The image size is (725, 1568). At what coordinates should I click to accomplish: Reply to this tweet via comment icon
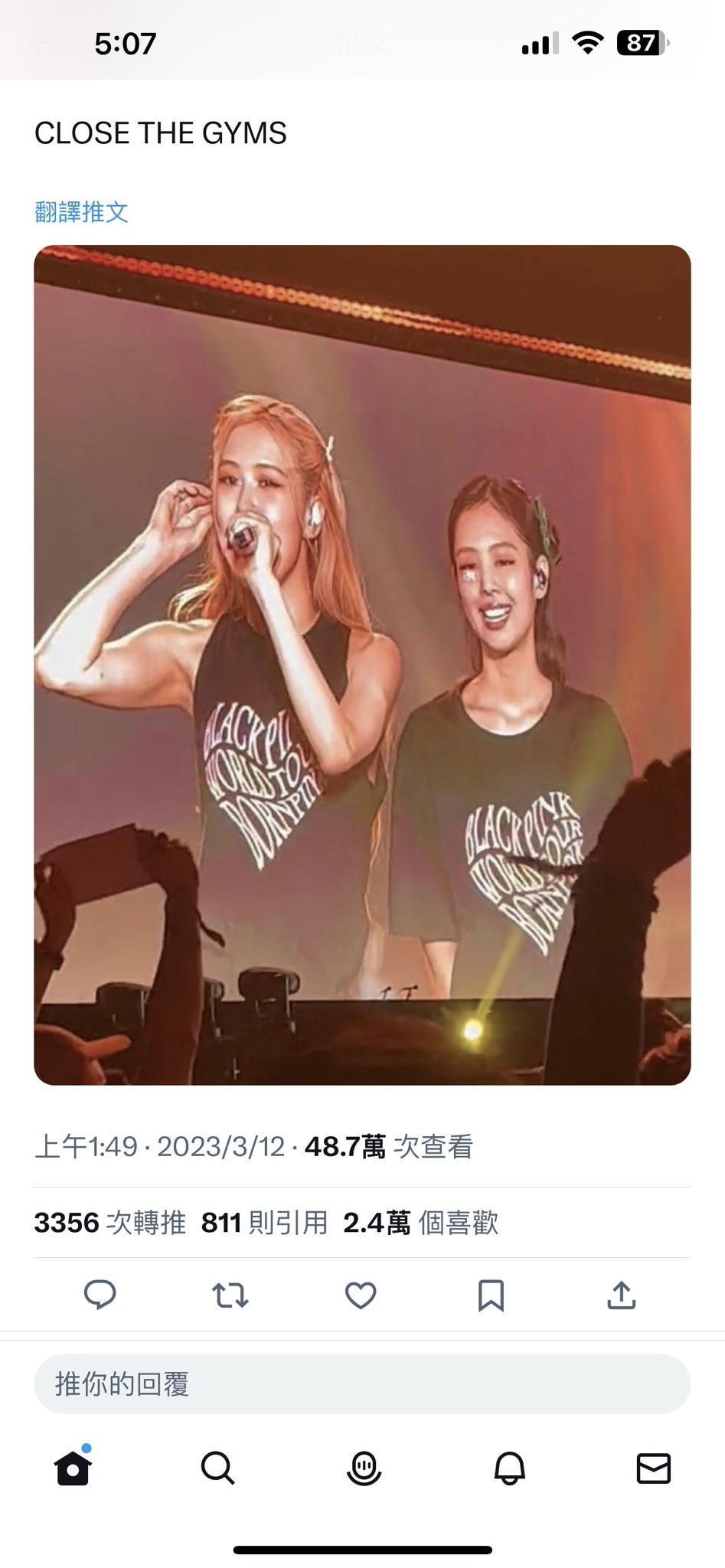tap(100, 1295)
